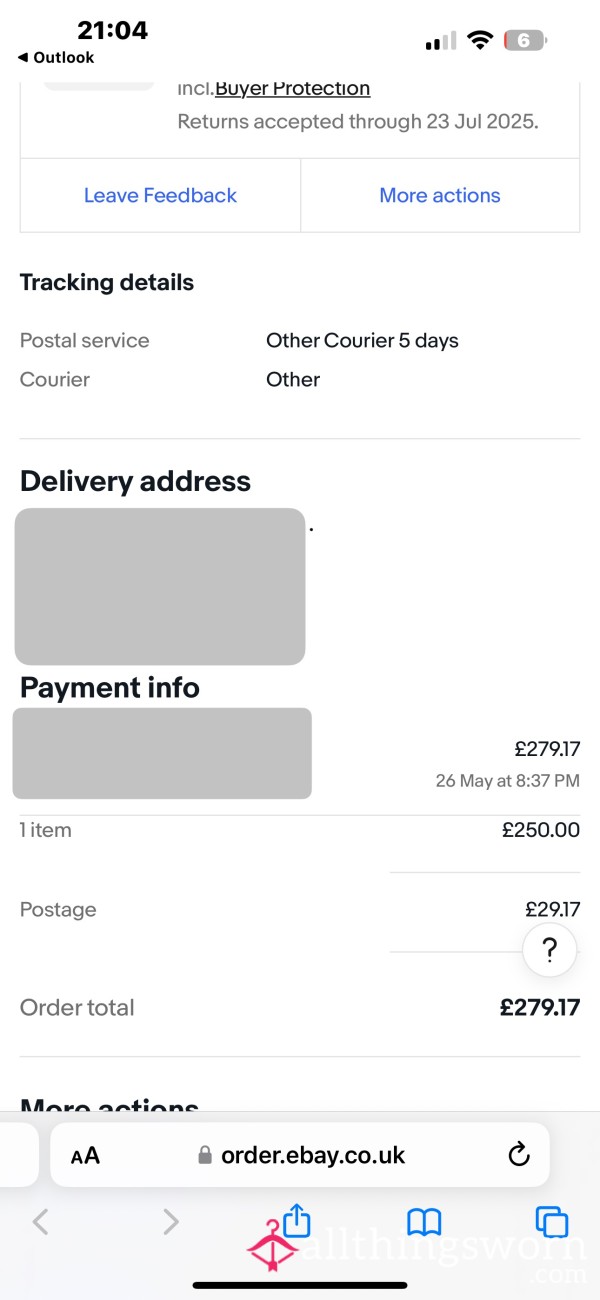
Task: Open Safari bookmarks
Action: pos(424,1221)
